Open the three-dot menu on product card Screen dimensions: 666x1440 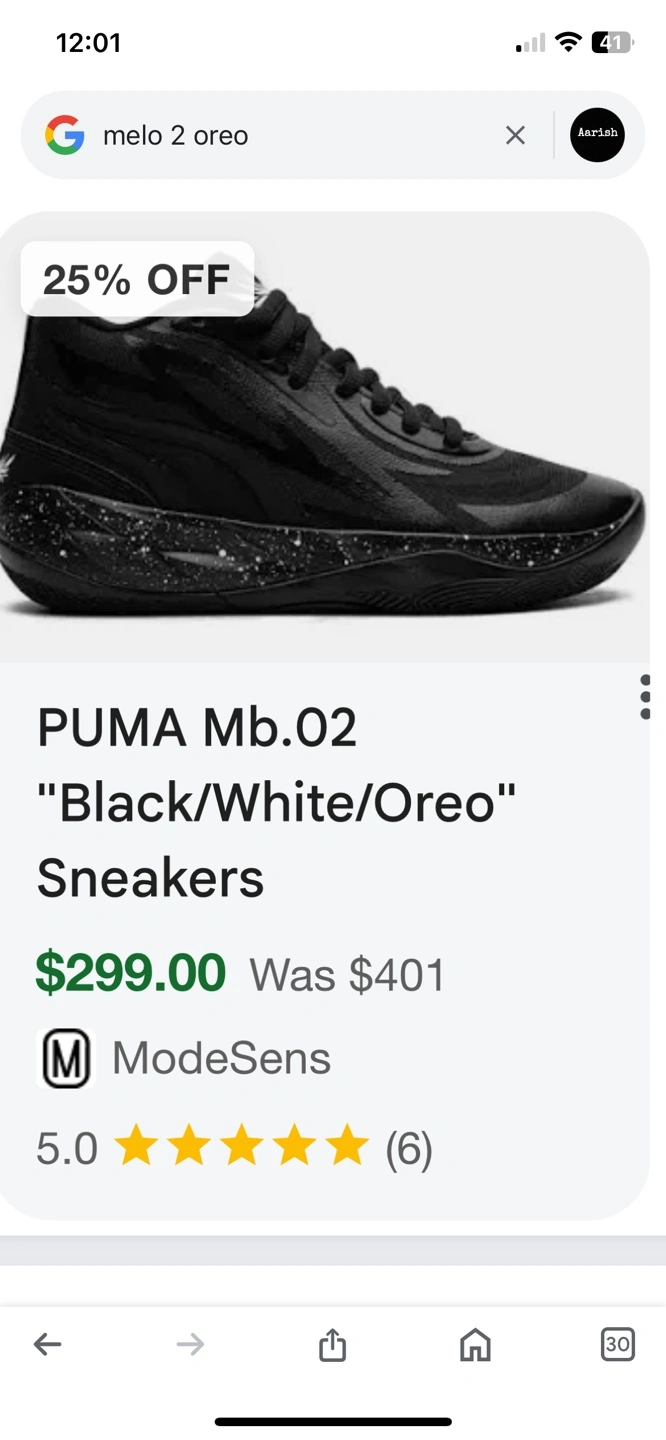pyautogui.click(x=645, y=696)
